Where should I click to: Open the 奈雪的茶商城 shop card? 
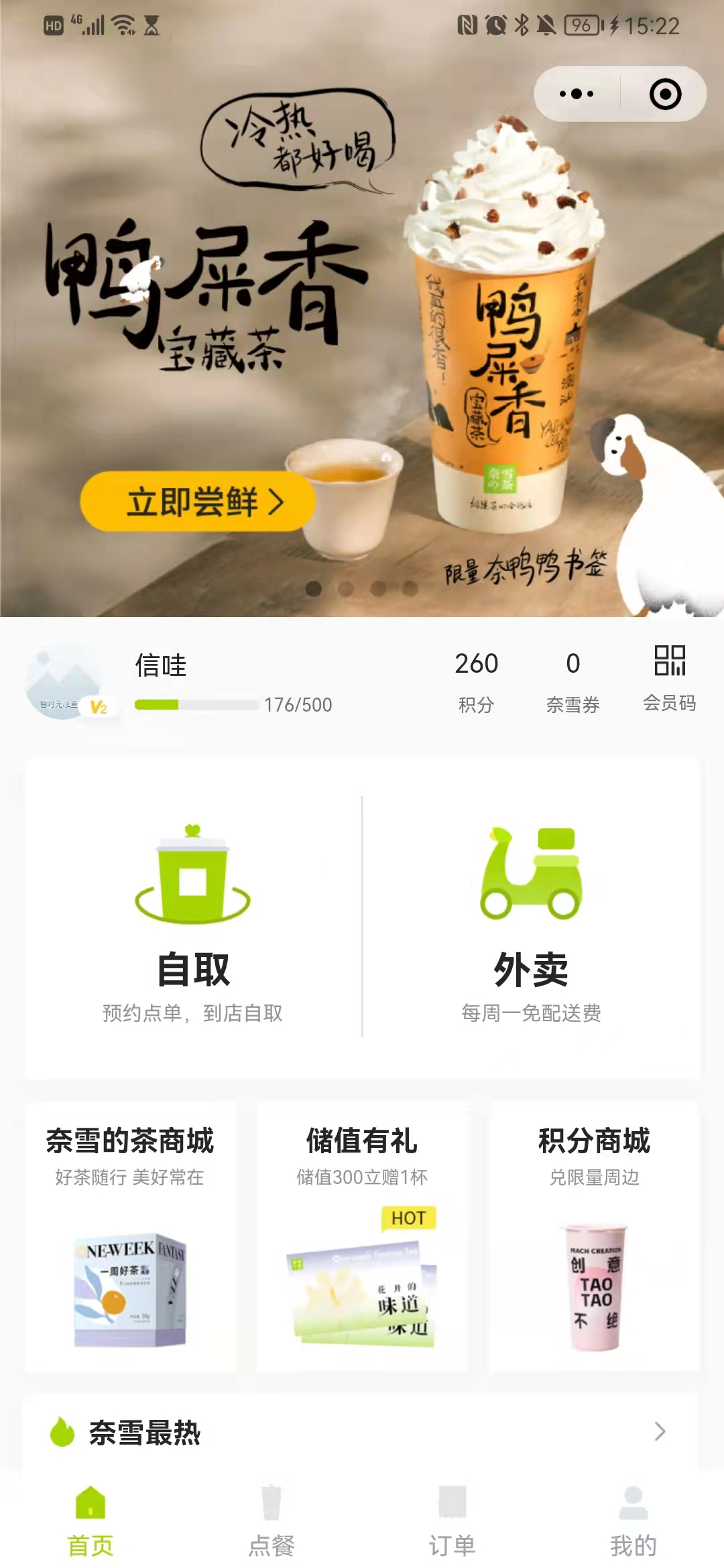pos(130,1234)
